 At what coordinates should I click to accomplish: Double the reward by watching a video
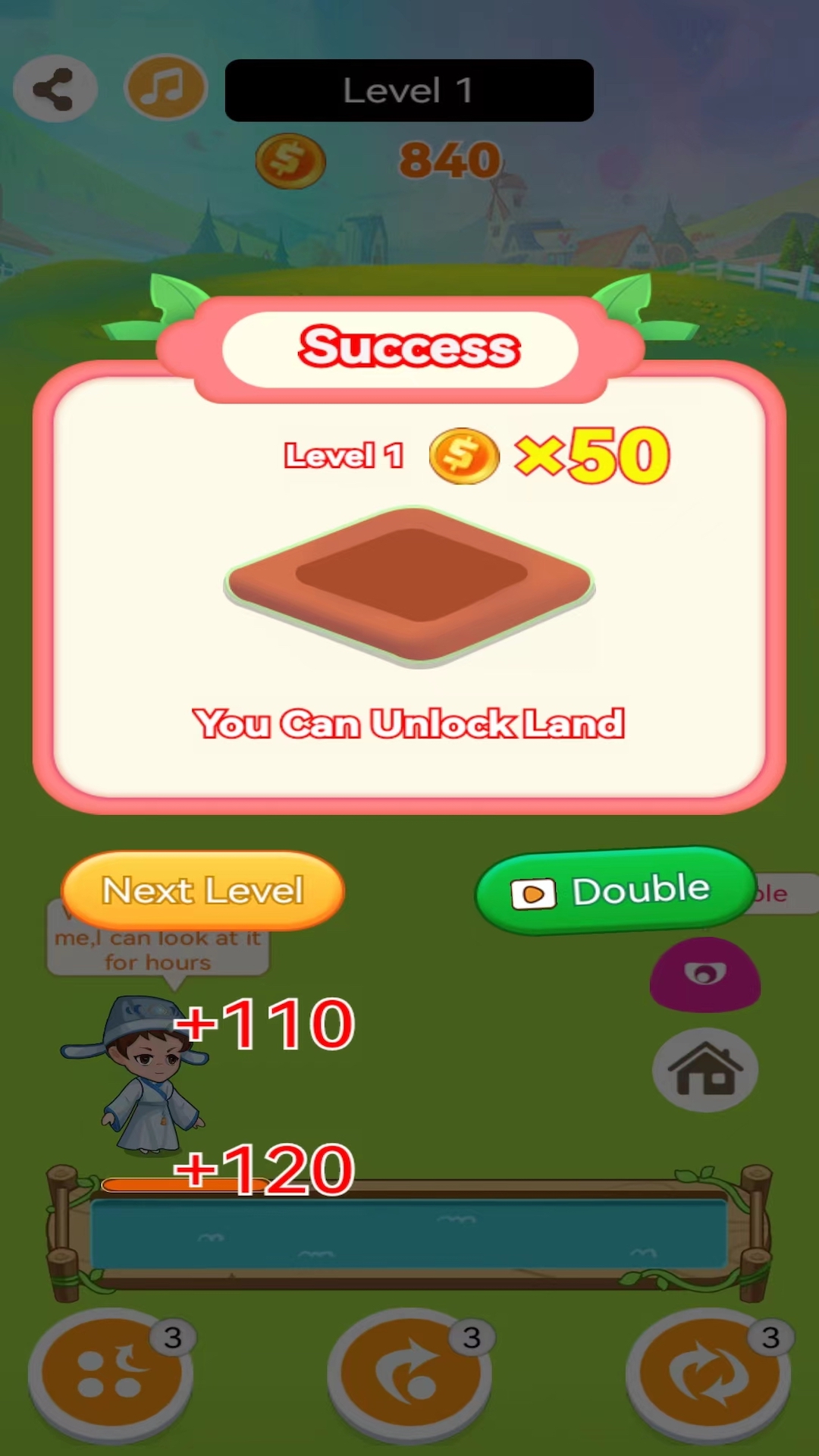[614, 890]
